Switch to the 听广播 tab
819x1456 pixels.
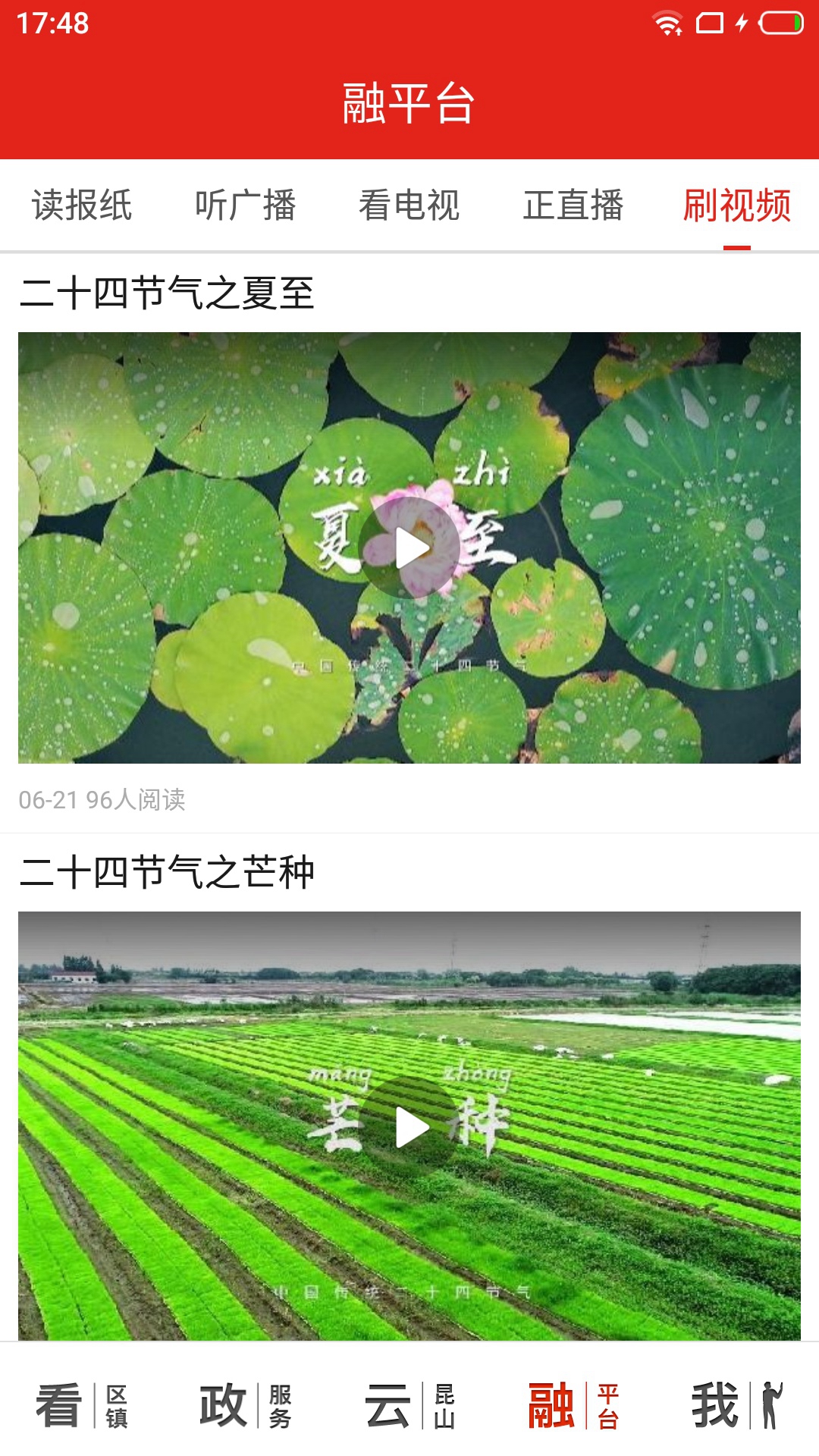pyautogui.click(x=246, y=203)
